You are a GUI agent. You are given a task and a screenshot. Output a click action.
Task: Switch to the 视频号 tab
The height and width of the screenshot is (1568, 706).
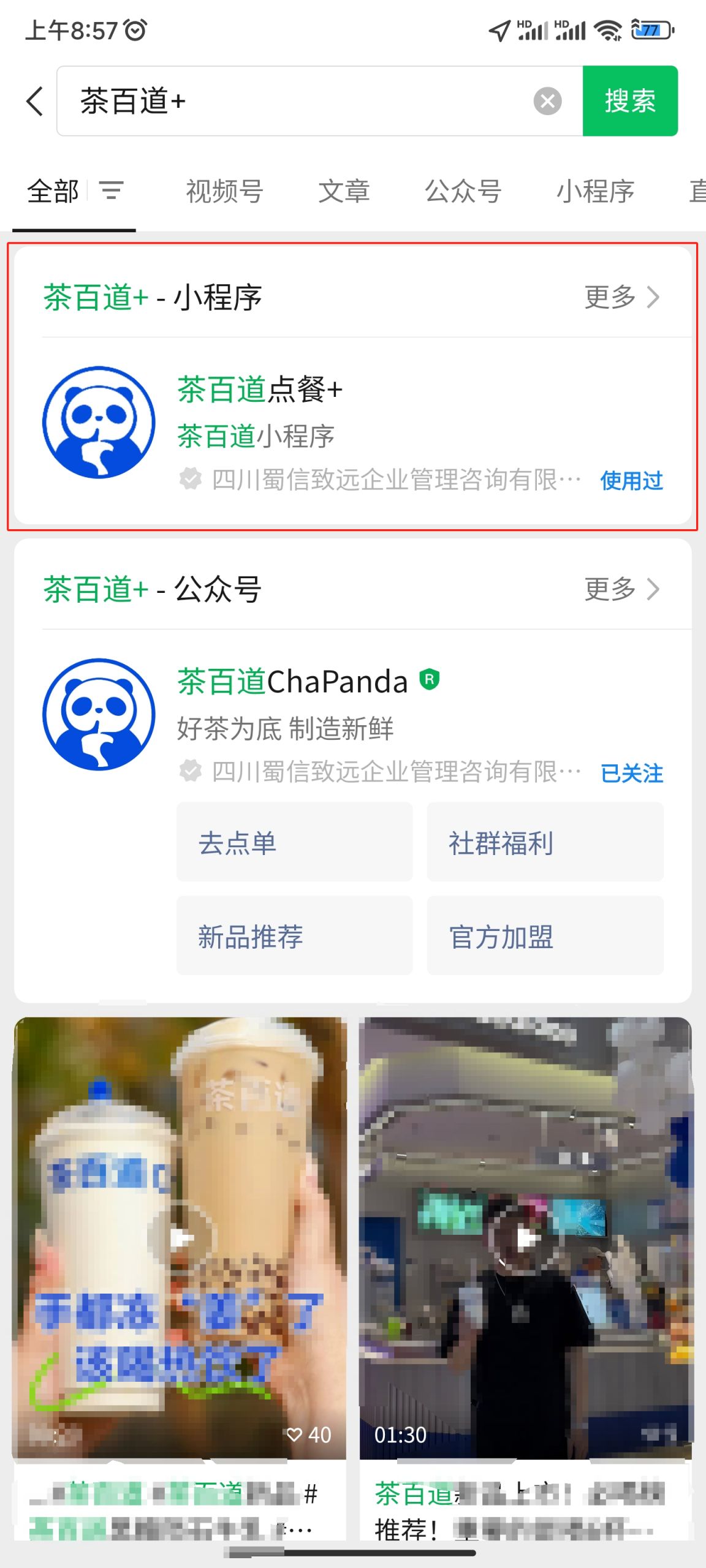point(224,191)
